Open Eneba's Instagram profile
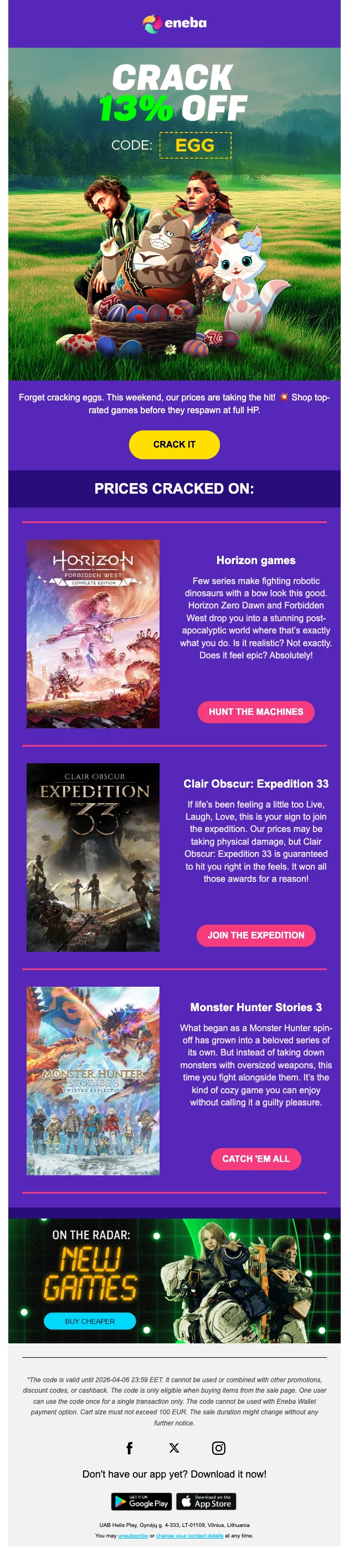Image resolution: width=349 pixels, height=1568 pixels. tap(218, 1448)
